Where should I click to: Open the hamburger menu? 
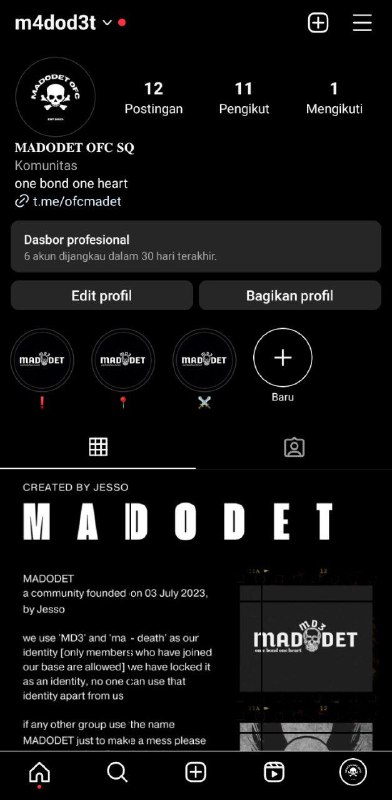(x=362, y=23)
